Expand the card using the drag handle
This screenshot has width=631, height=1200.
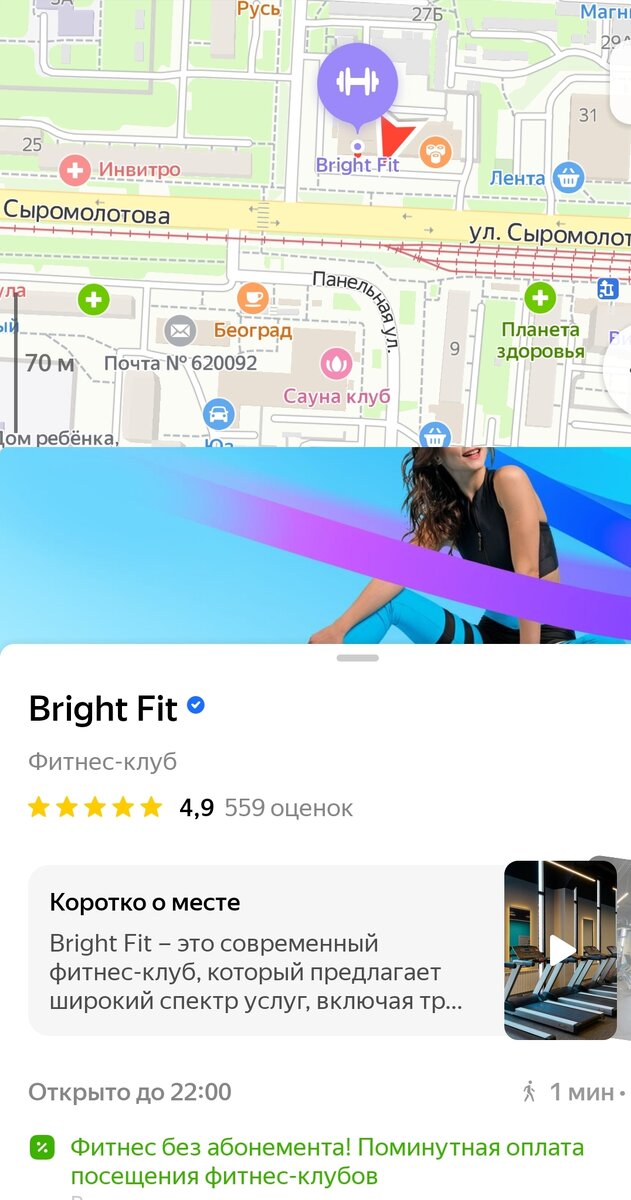click(x=358, y=658)
